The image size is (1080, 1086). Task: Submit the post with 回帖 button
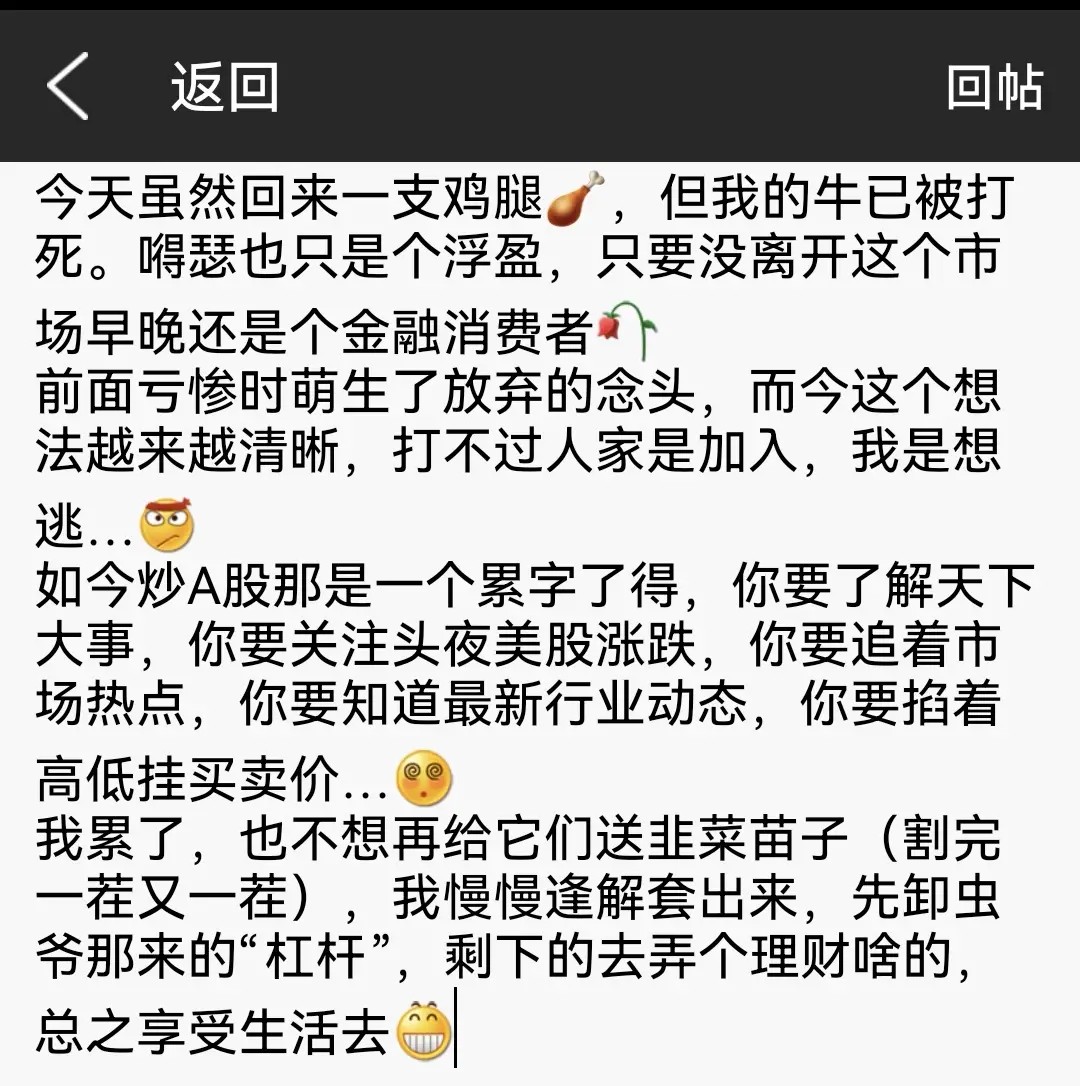tap(995, 87)
